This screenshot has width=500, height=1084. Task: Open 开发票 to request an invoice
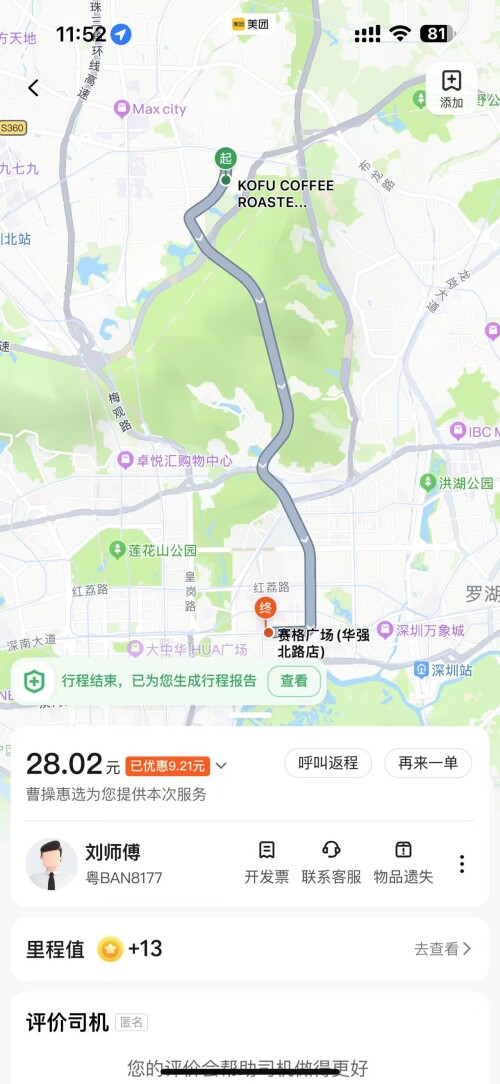pos(267,862)
